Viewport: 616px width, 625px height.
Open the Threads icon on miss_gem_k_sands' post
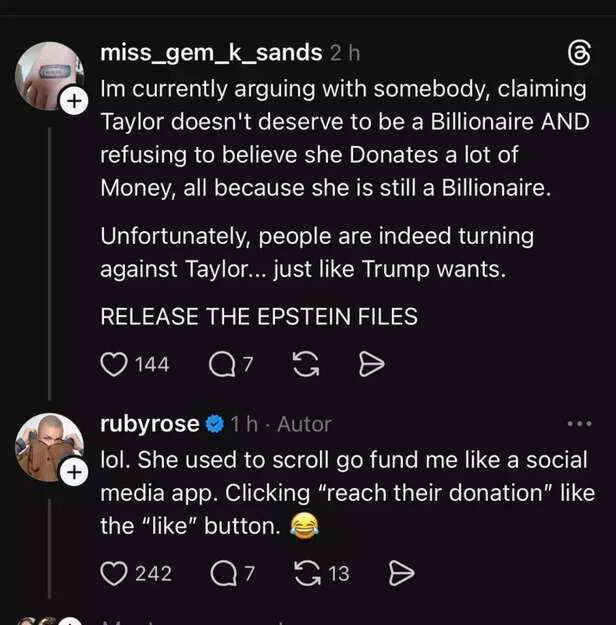coord(578,54)
